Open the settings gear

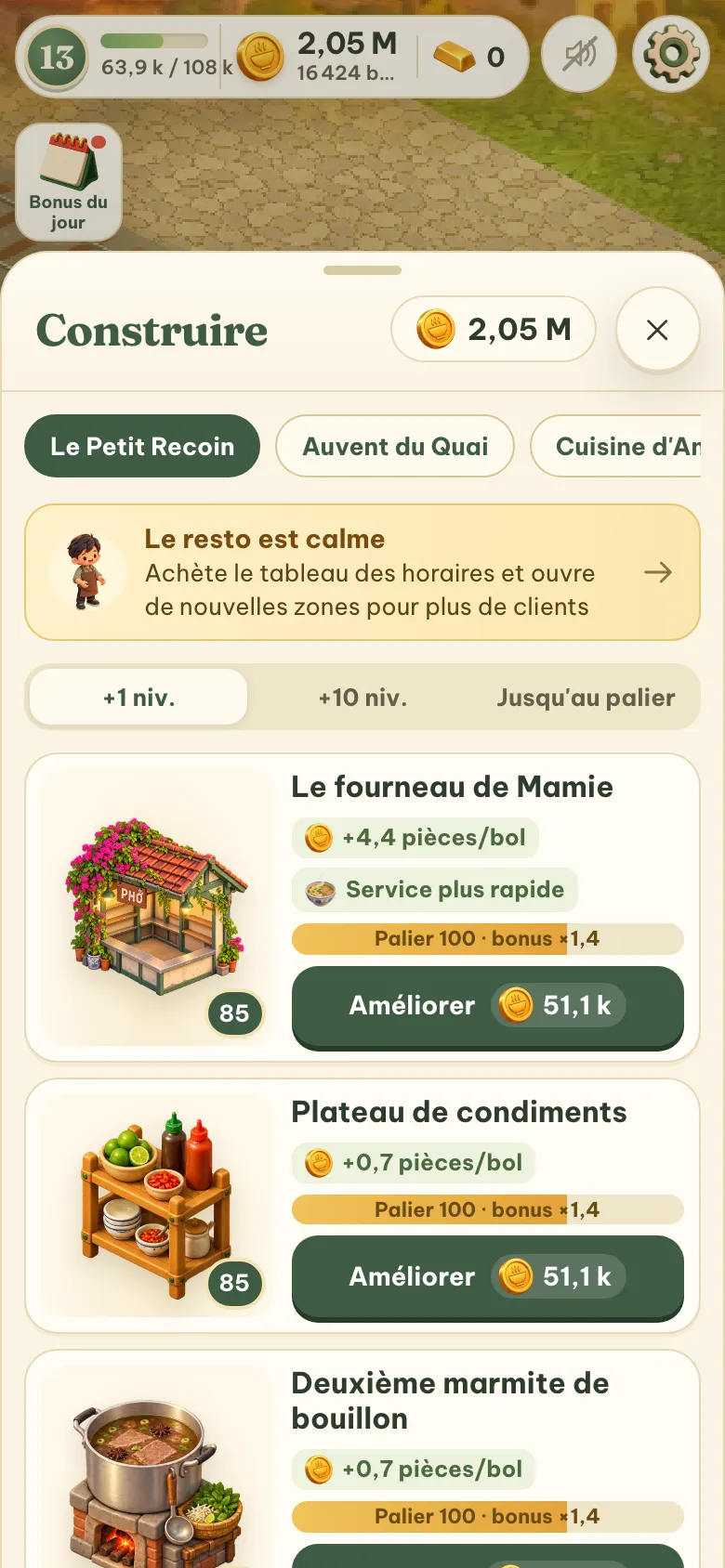[671, 55]
